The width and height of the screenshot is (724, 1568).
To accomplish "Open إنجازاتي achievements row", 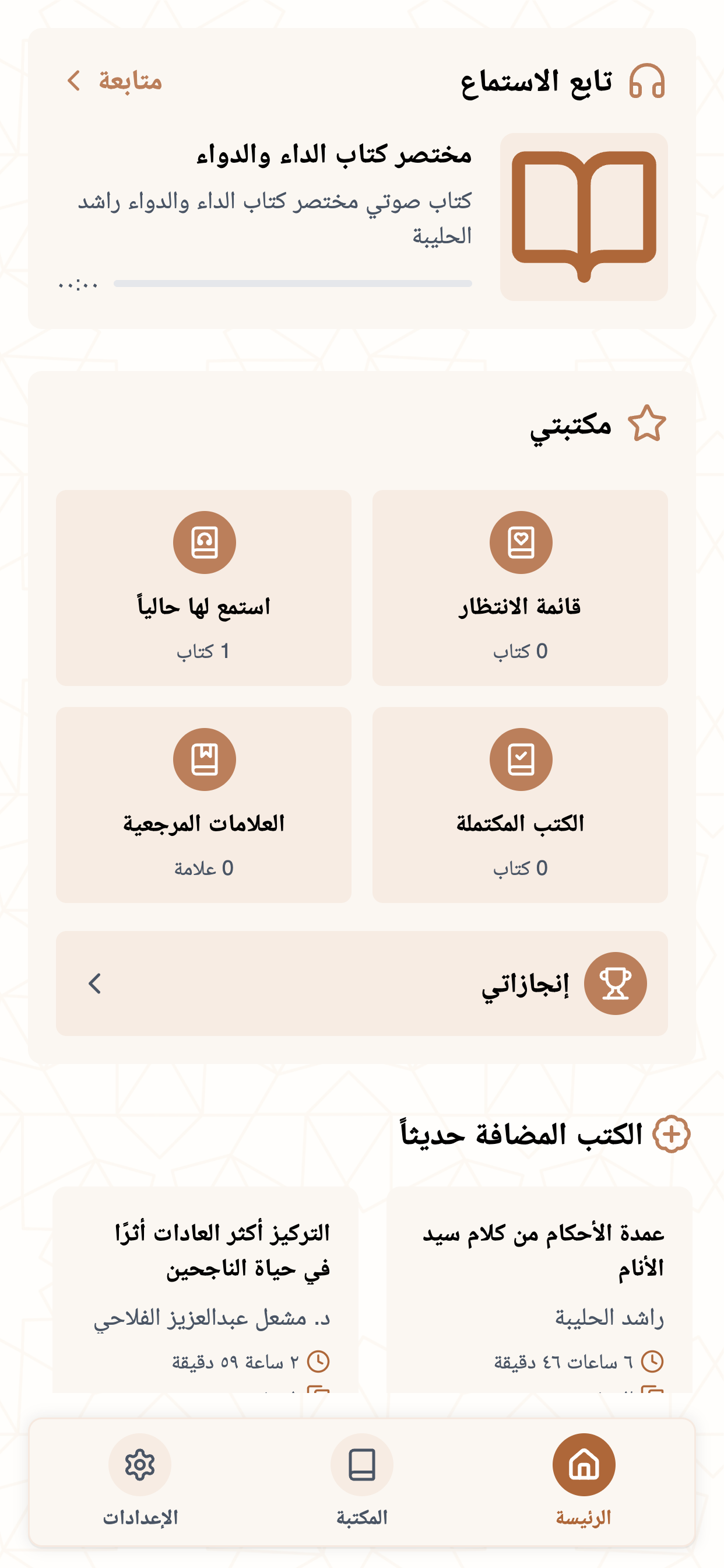I will [x=362, y=983].
